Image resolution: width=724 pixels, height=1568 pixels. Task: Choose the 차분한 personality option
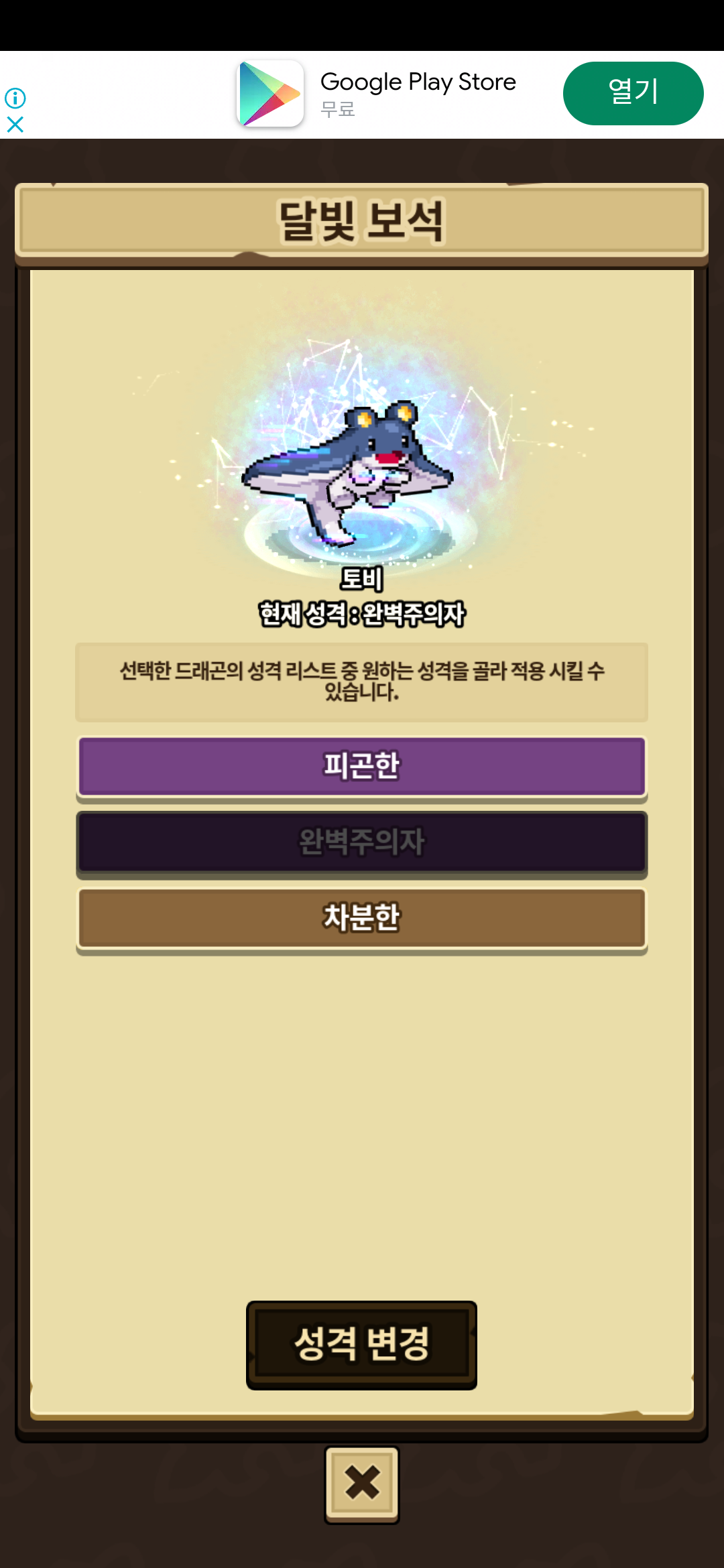tap(361, 917)
